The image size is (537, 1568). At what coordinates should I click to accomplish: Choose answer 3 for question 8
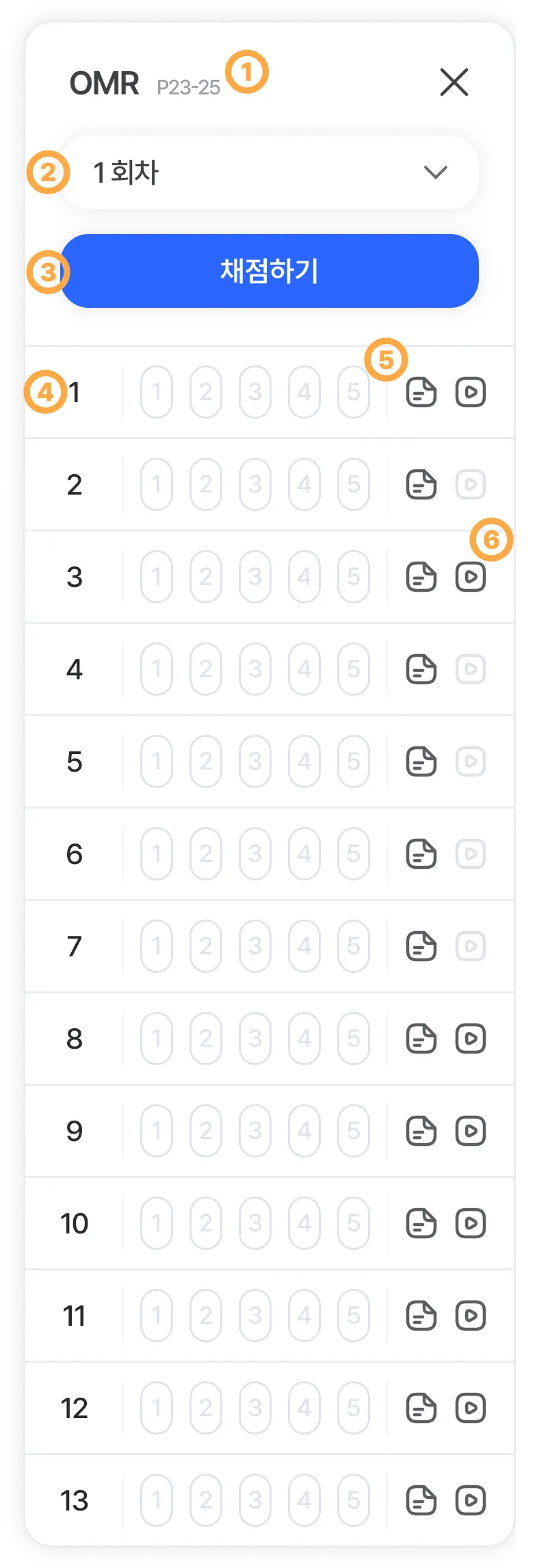pyautogui.click(x=255, y=1038)
